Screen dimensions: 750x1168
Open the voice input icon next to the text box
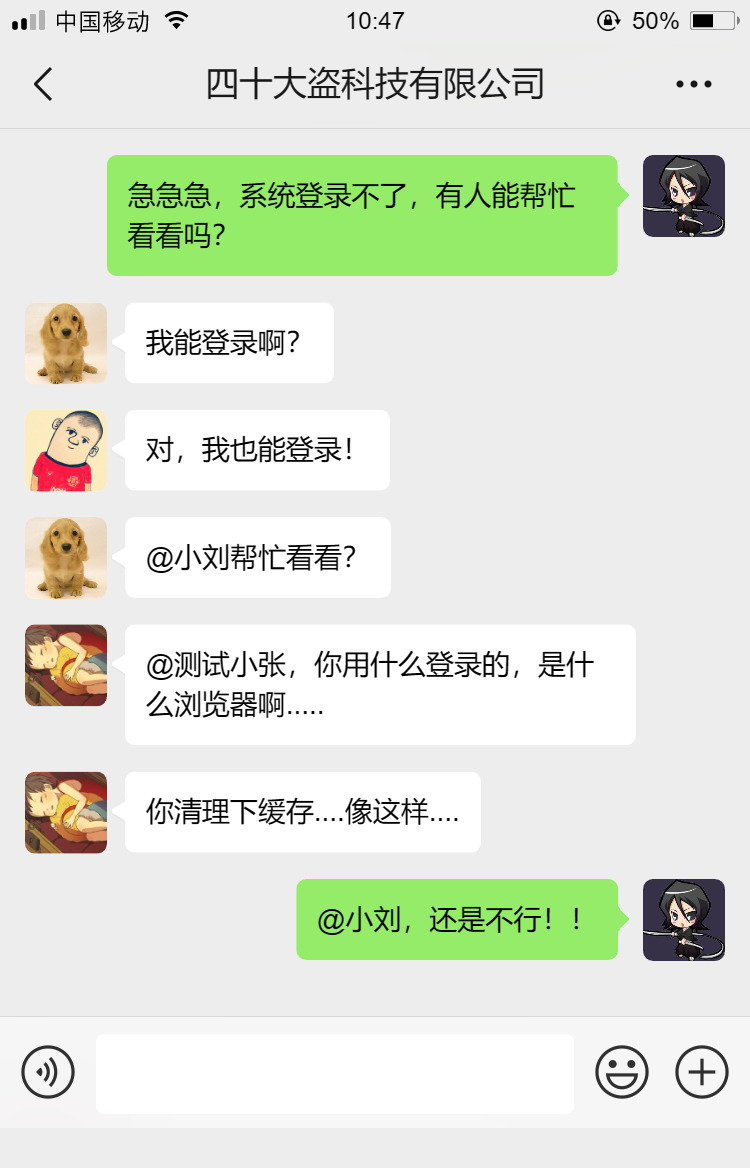(x=47, y=1071)
